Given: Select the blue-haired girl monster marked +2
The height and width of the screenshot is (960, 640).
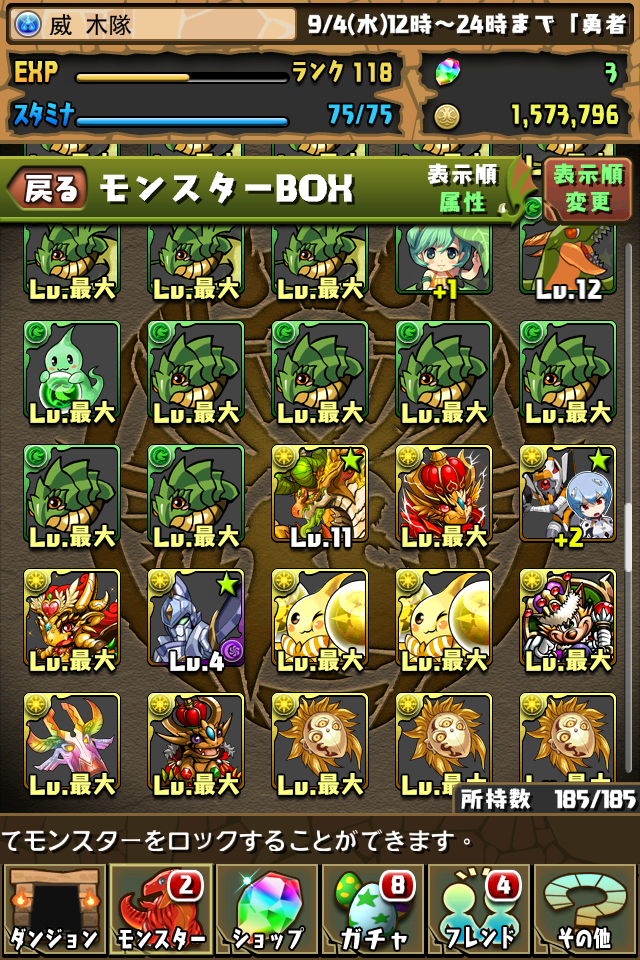Looking at the screenshot, I should point(567,494).
